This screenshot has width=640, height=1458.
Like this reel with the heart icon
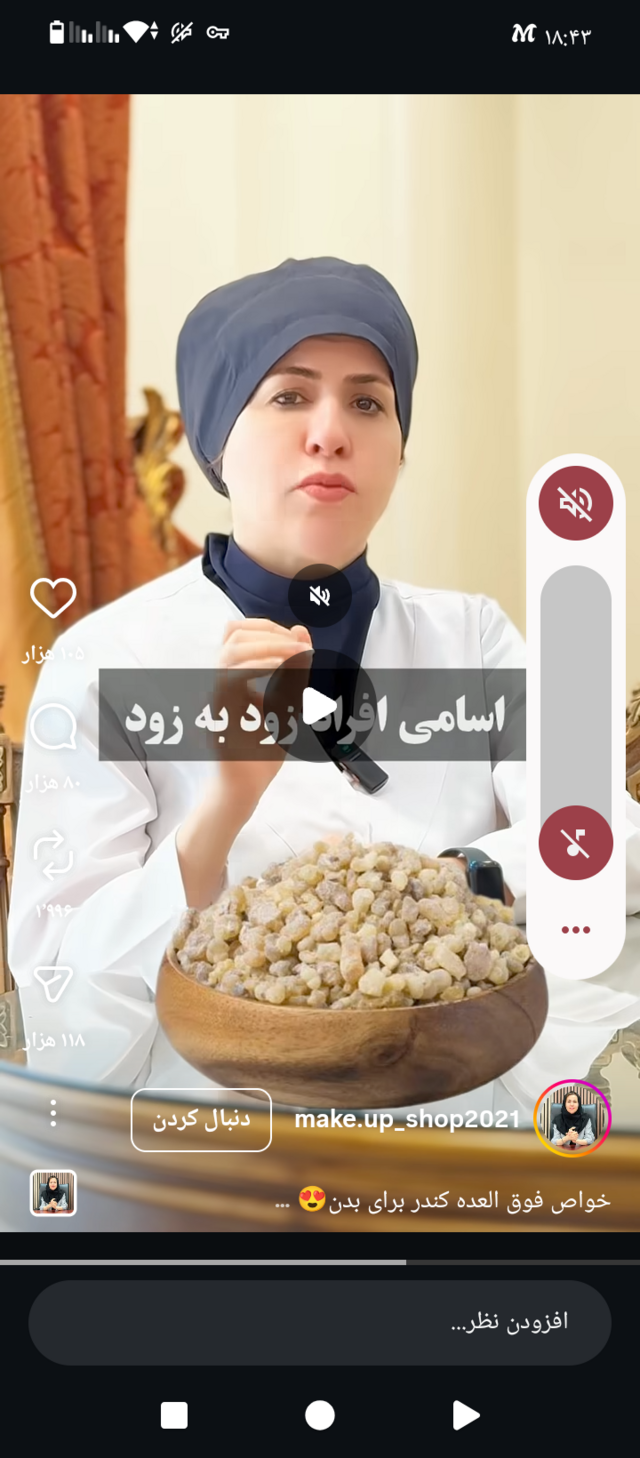[53, 598]
